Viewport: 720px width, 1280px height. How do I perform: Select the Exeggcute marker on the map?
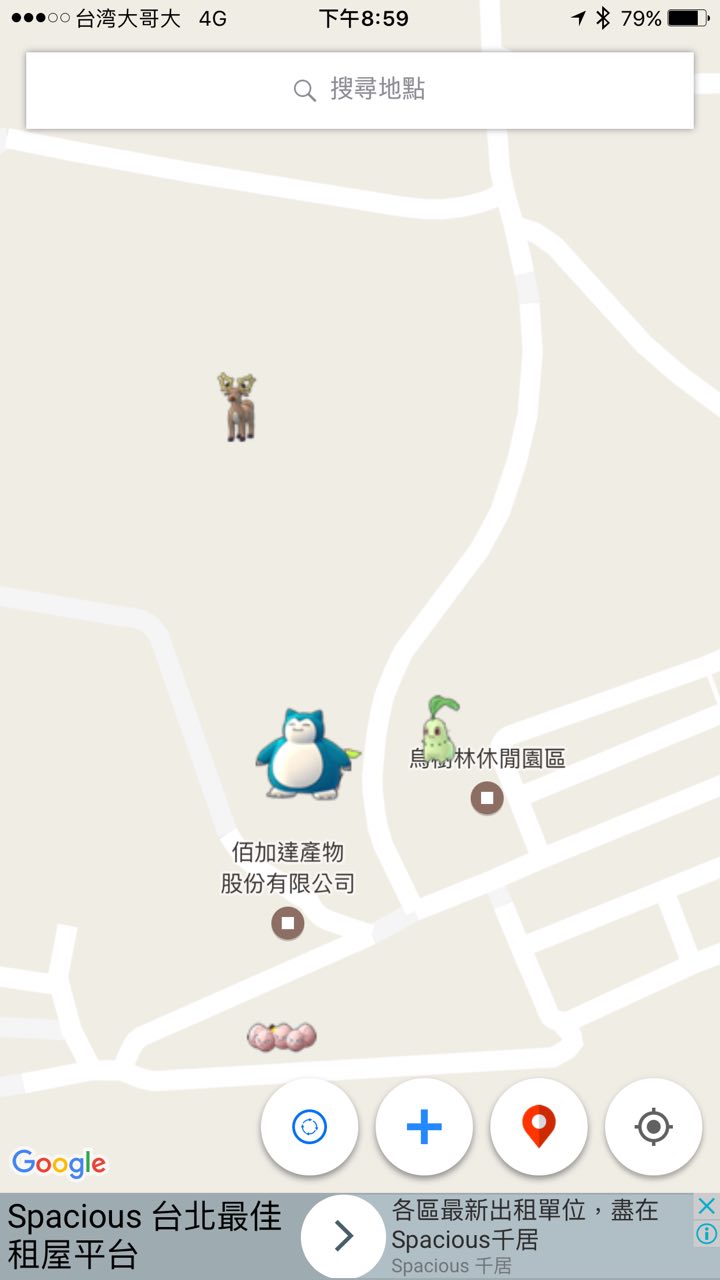(282, 1037)
